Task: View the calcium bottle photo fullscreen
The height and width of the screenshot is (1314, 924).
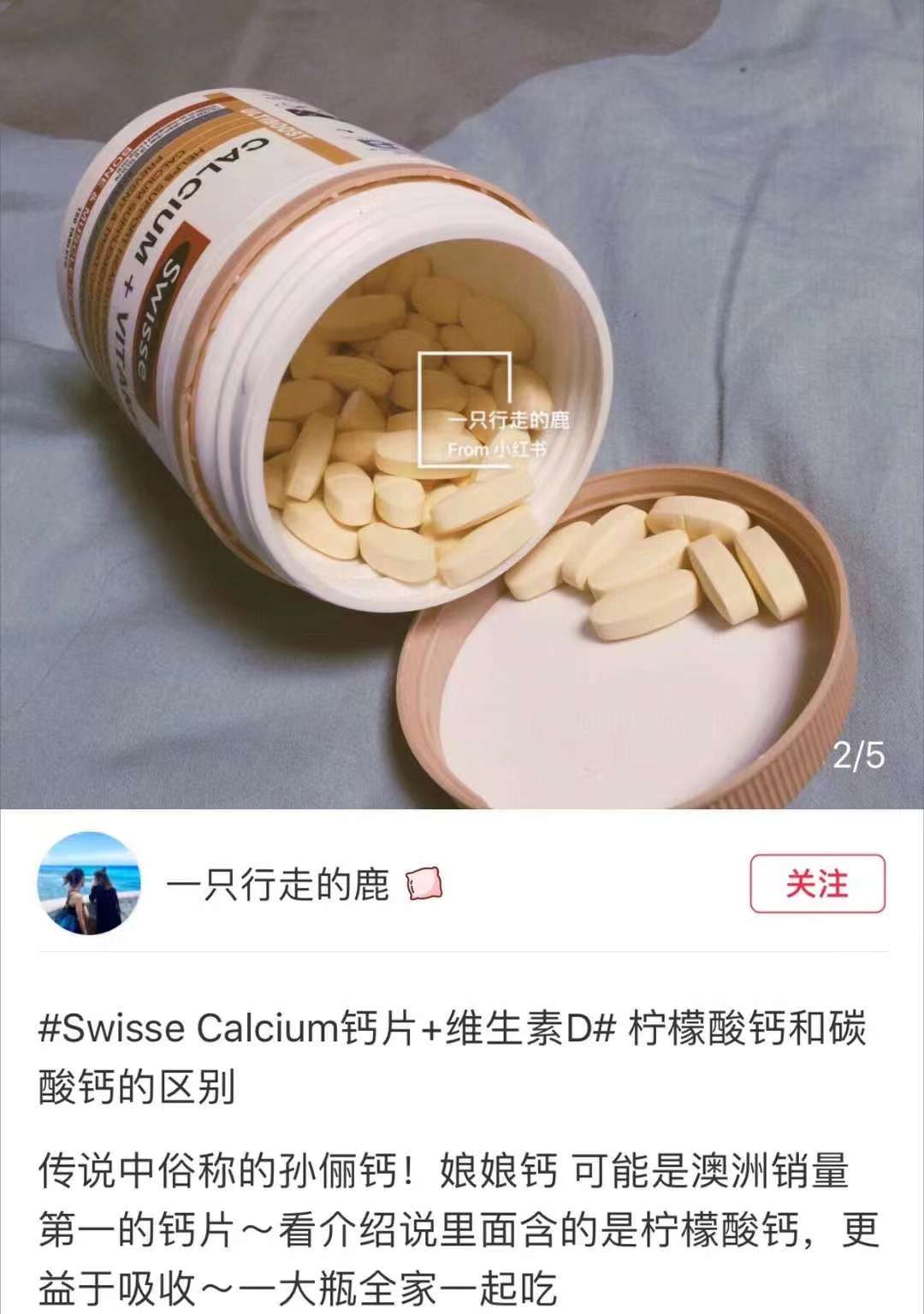Action: pos(462,402)
